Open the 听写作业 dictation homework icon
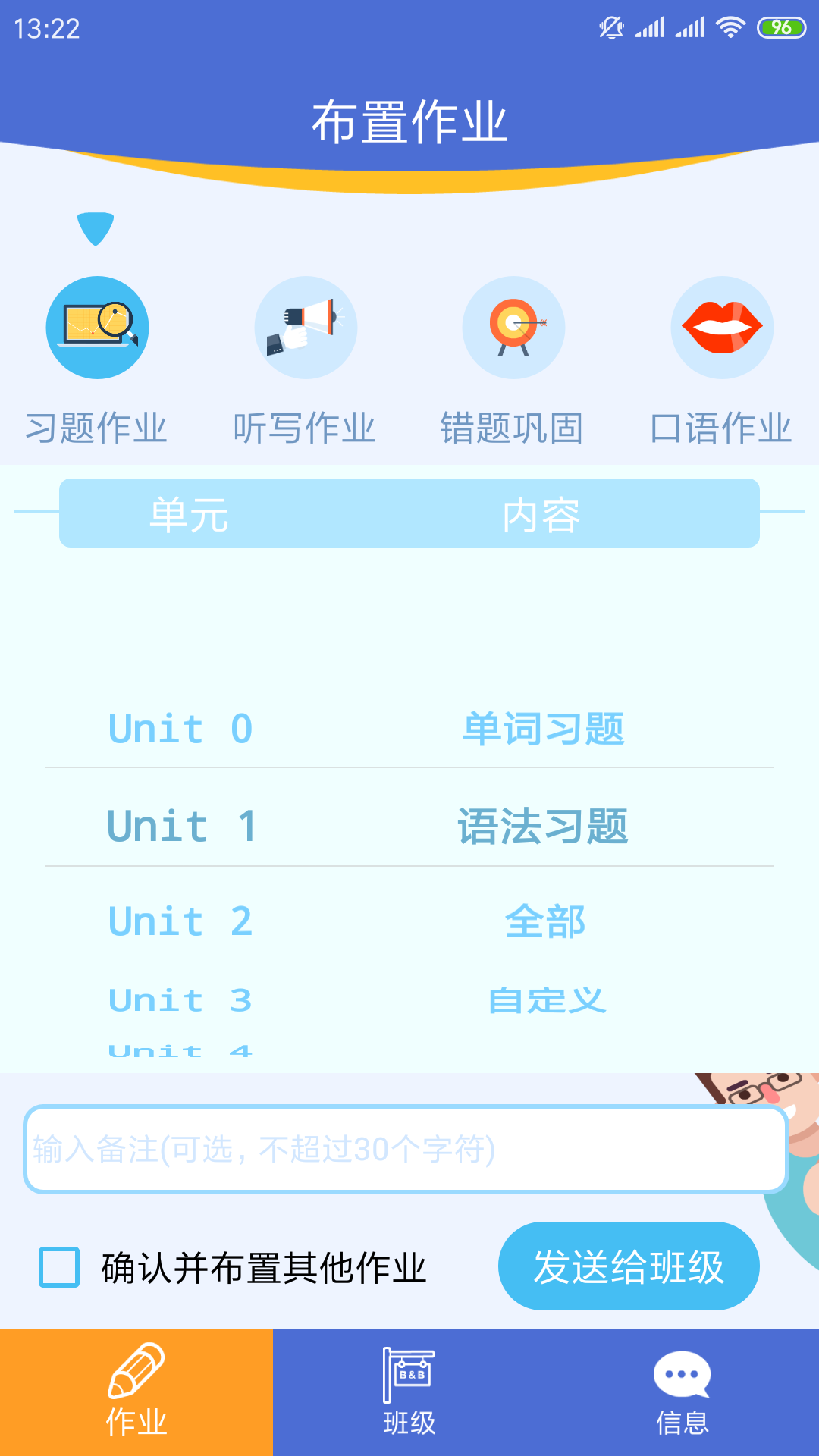 (306, 328)
